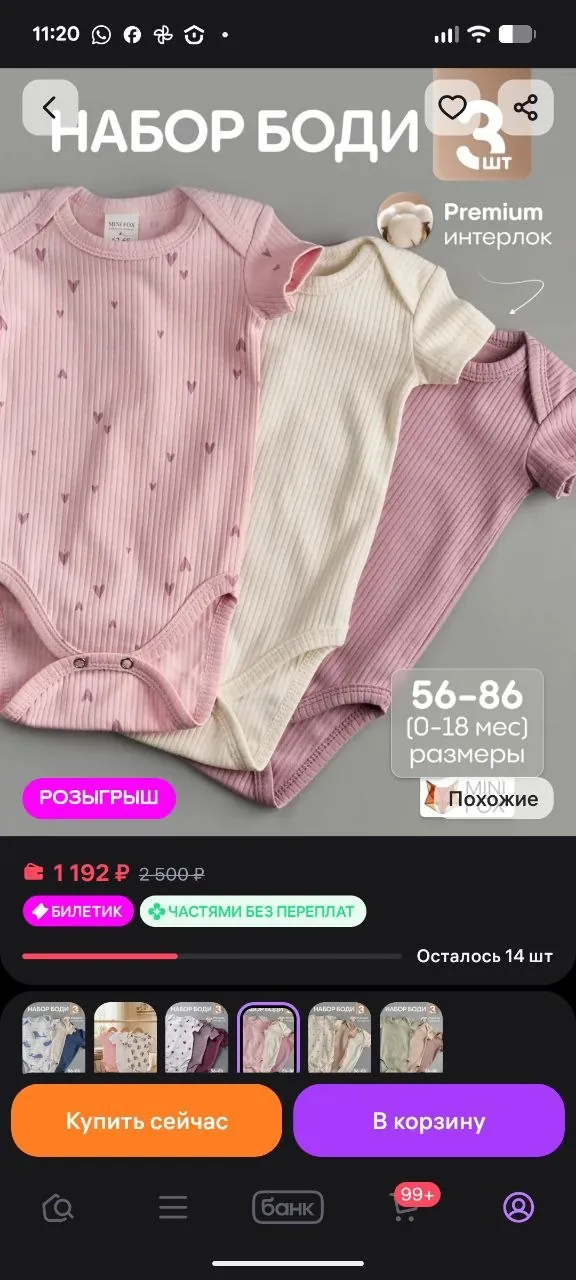The width and height of the screenshot is (576, 1280).
Task: Select the variant shown on hangers
Action: pos(125,1038)
